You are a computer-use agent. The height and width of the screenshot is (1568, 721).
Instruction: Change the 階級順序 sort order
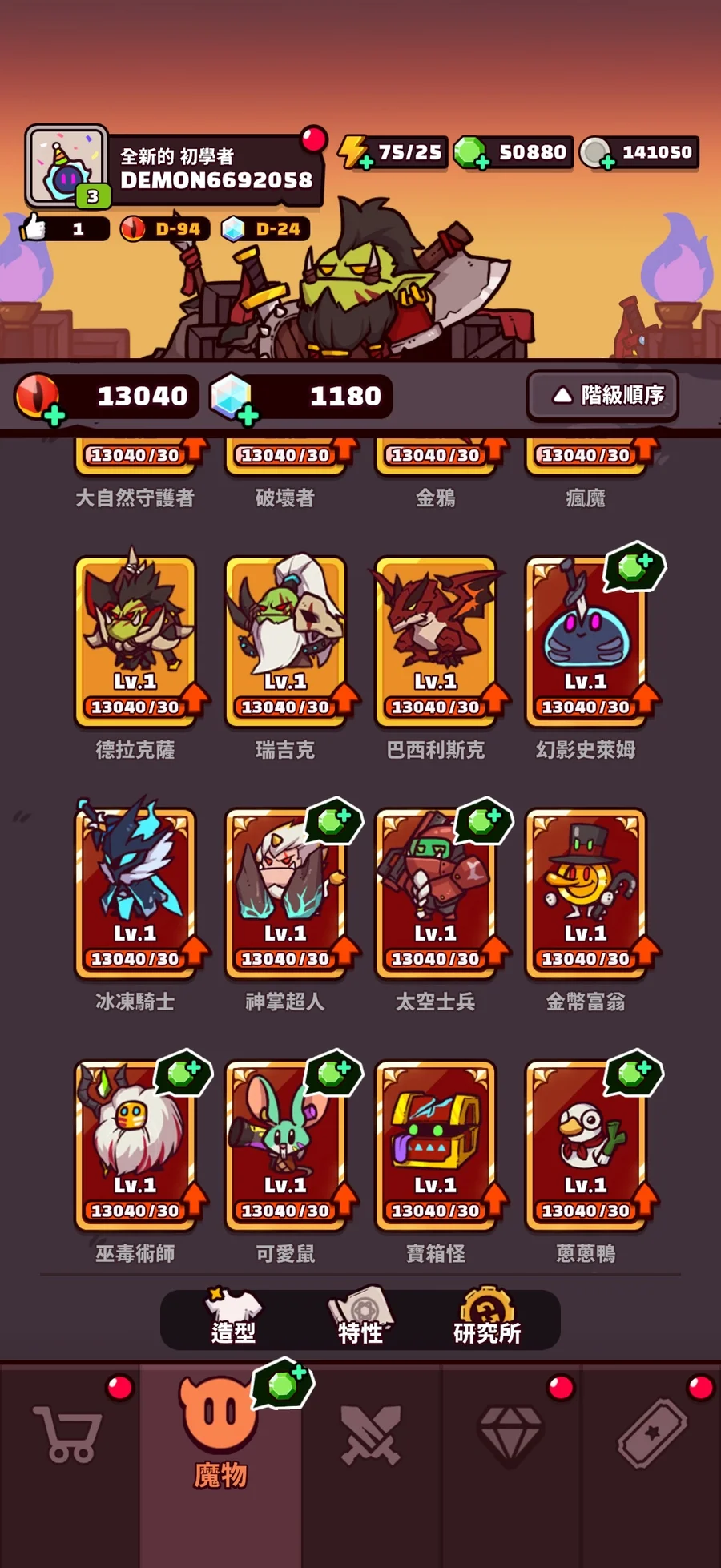point(602,395)
